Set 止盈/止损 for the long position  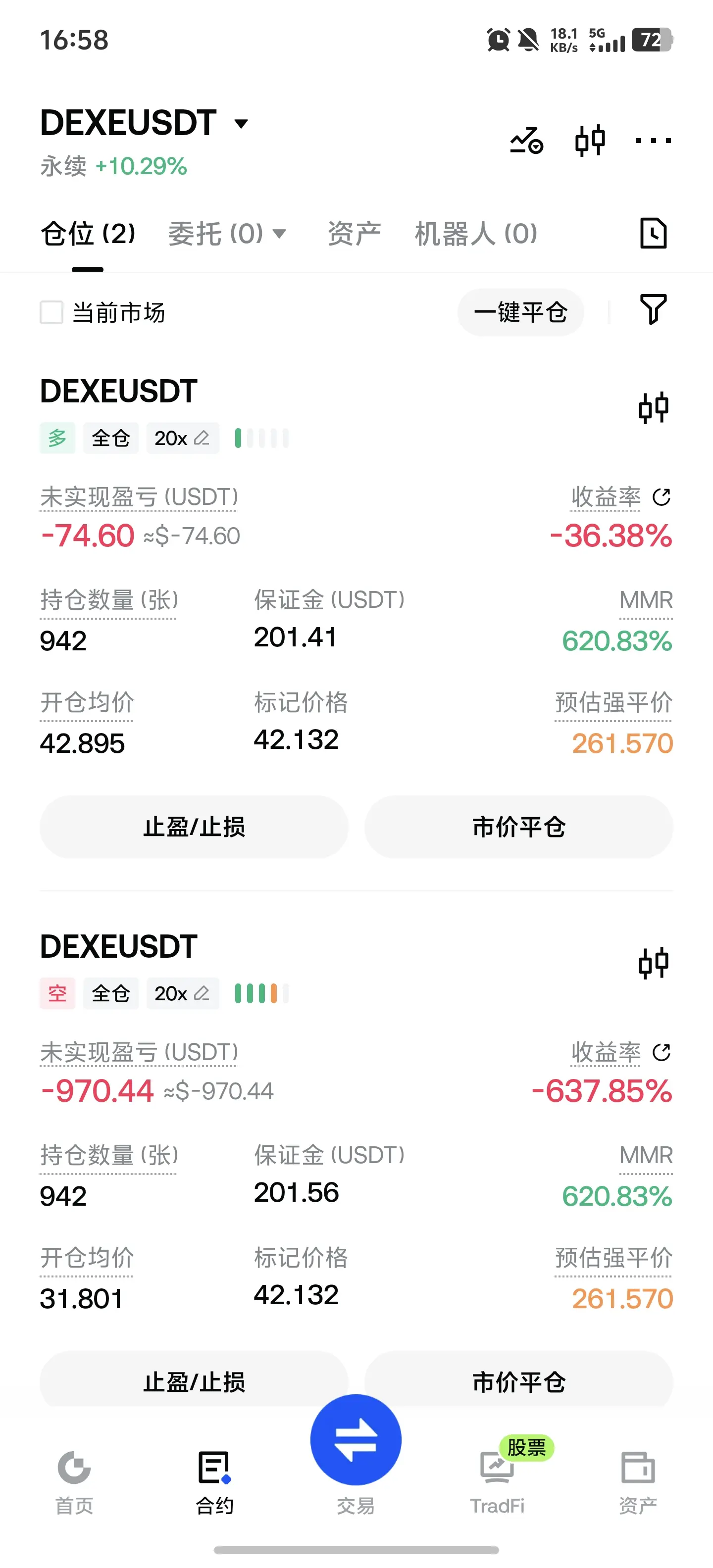click(x=194, y=827)
